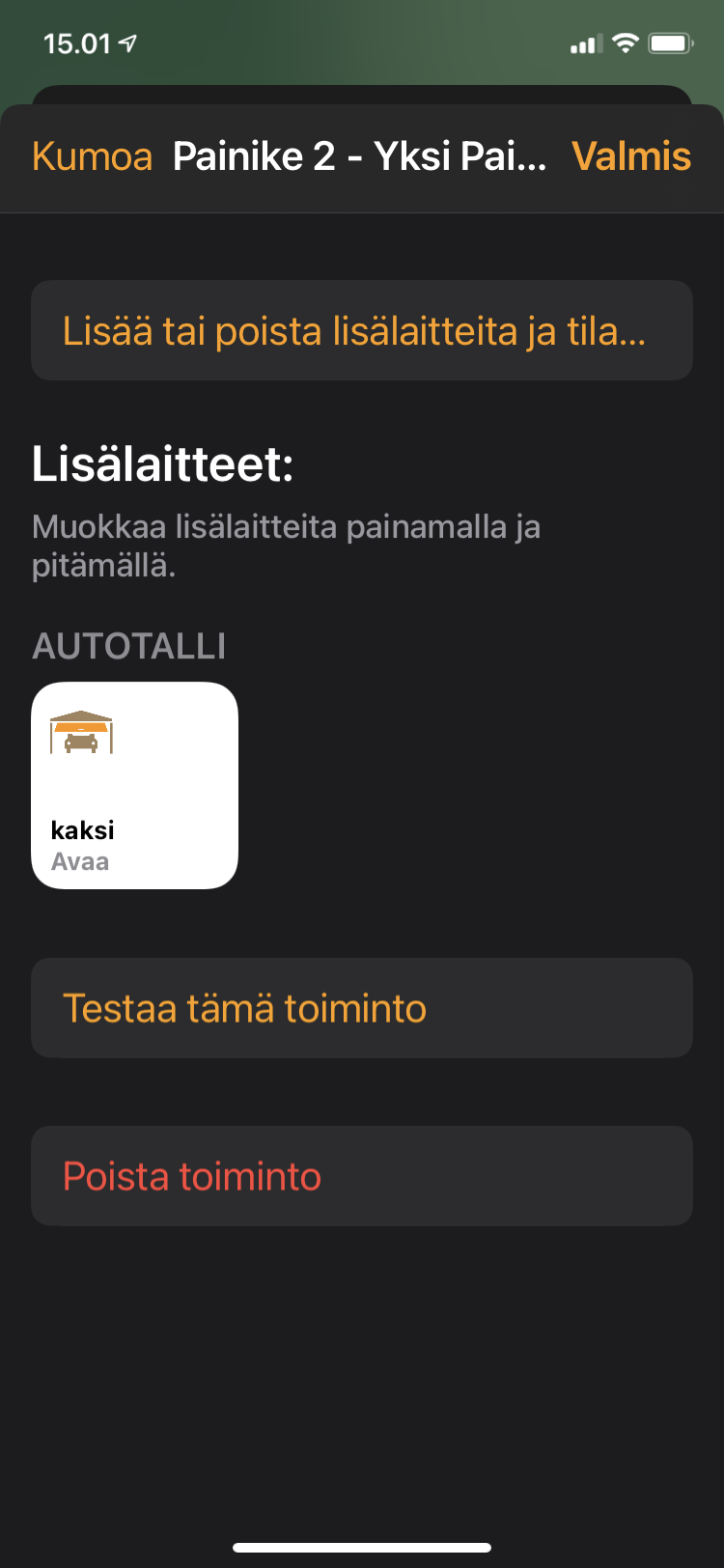Toggle the kaksi garage door tile
The width and height of the screenshot is (724, 1568).
tap(135, 786)
